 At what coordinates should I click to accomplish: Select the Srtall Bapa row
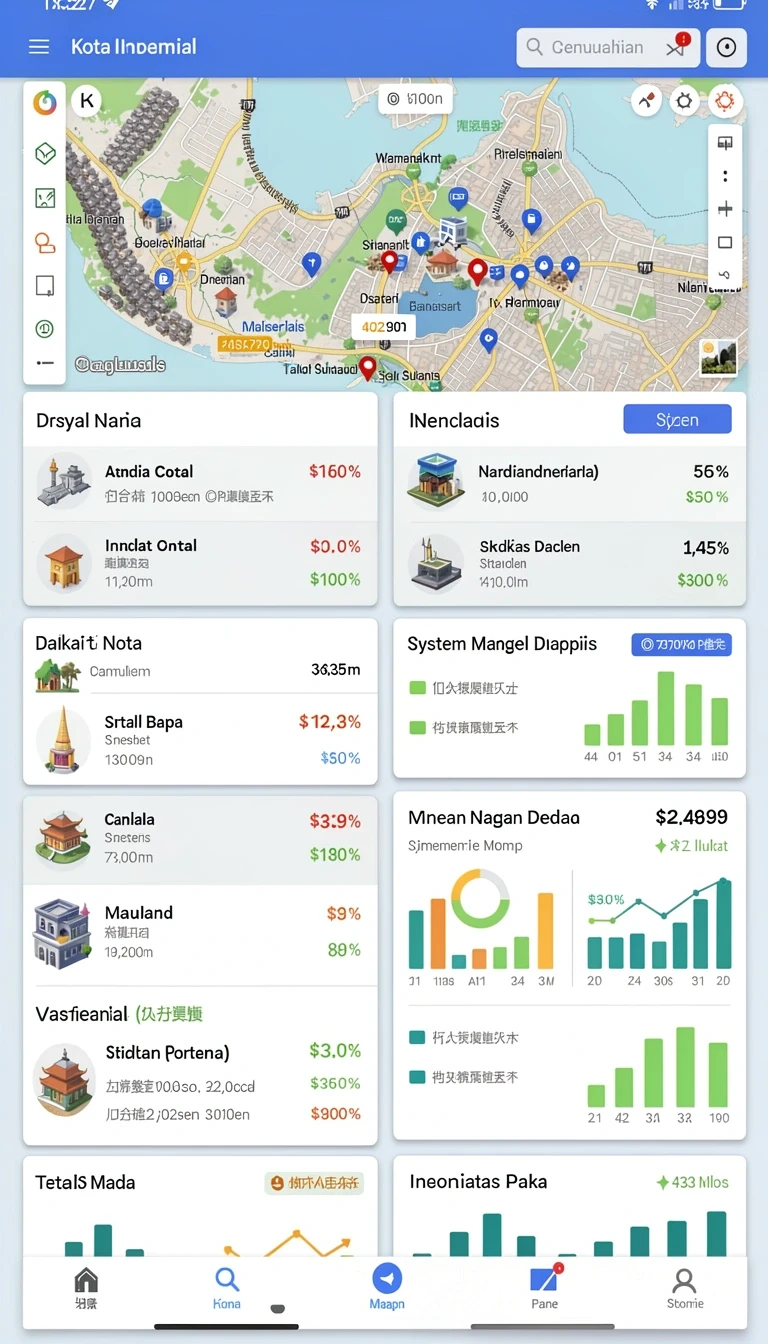[201, 739]
